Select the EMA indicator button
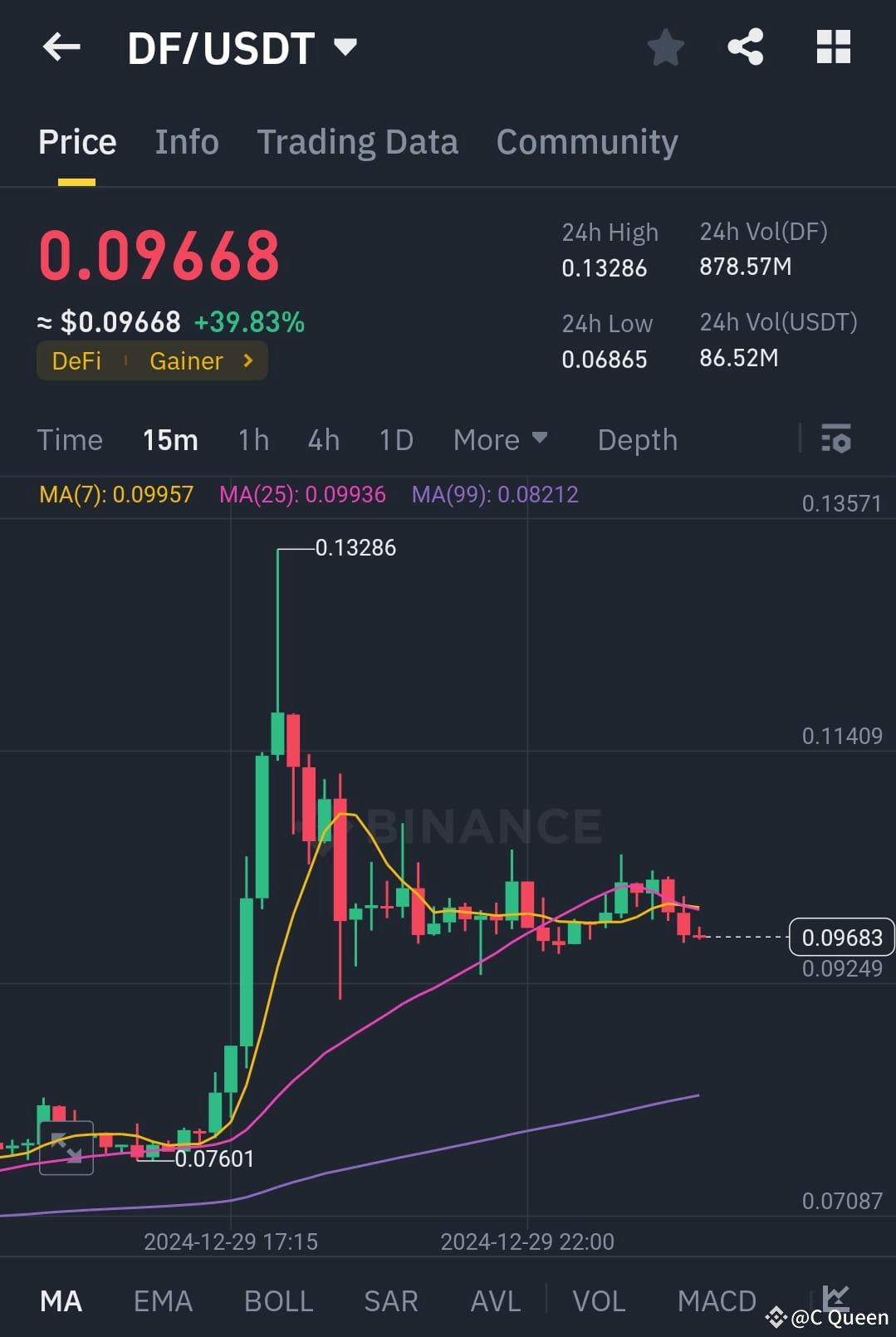 tap(163, 1301)
